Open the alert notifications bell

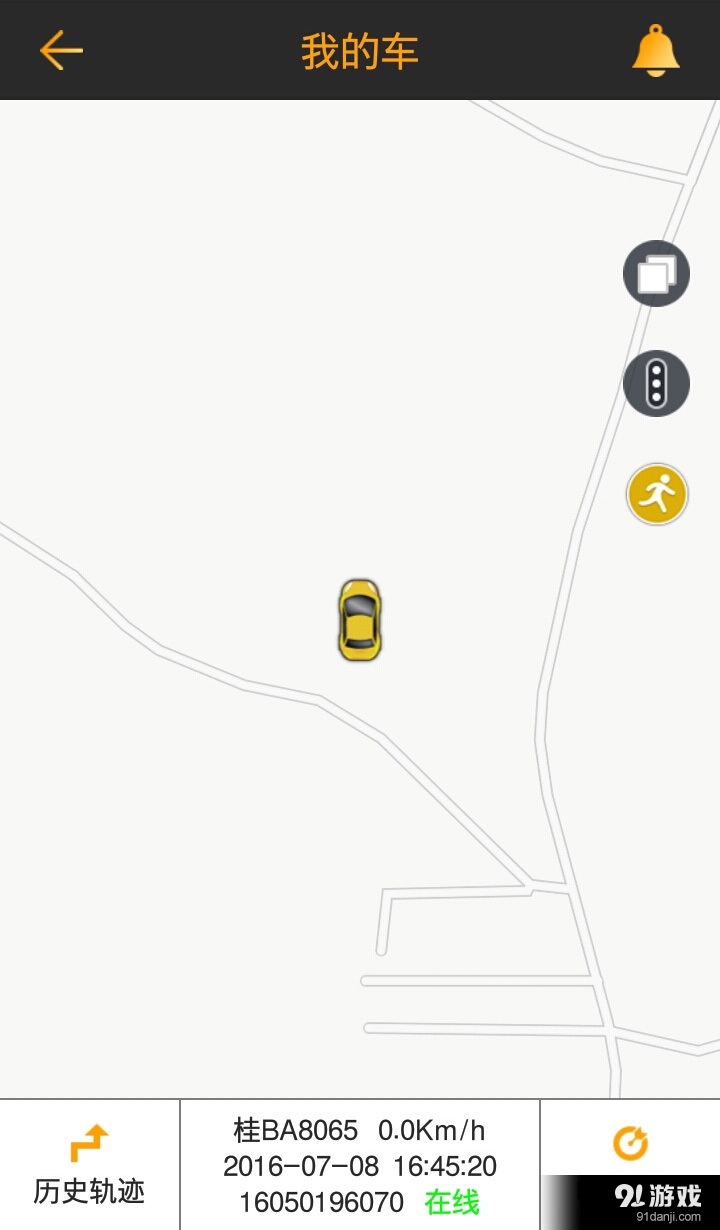point(655,50)
